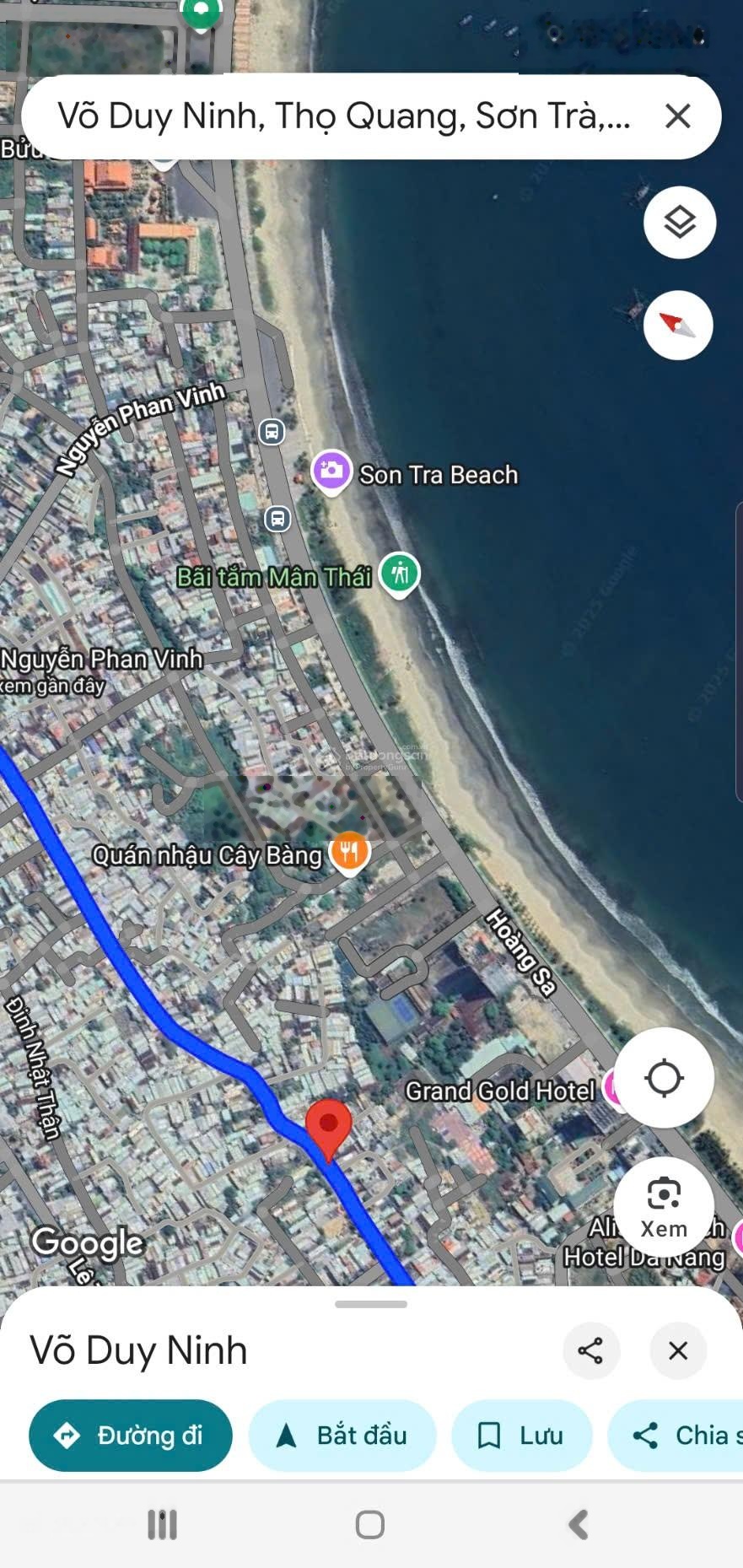Screen dimensions: 743x1568
Task: Open the map layers selector
Action: 679,224
